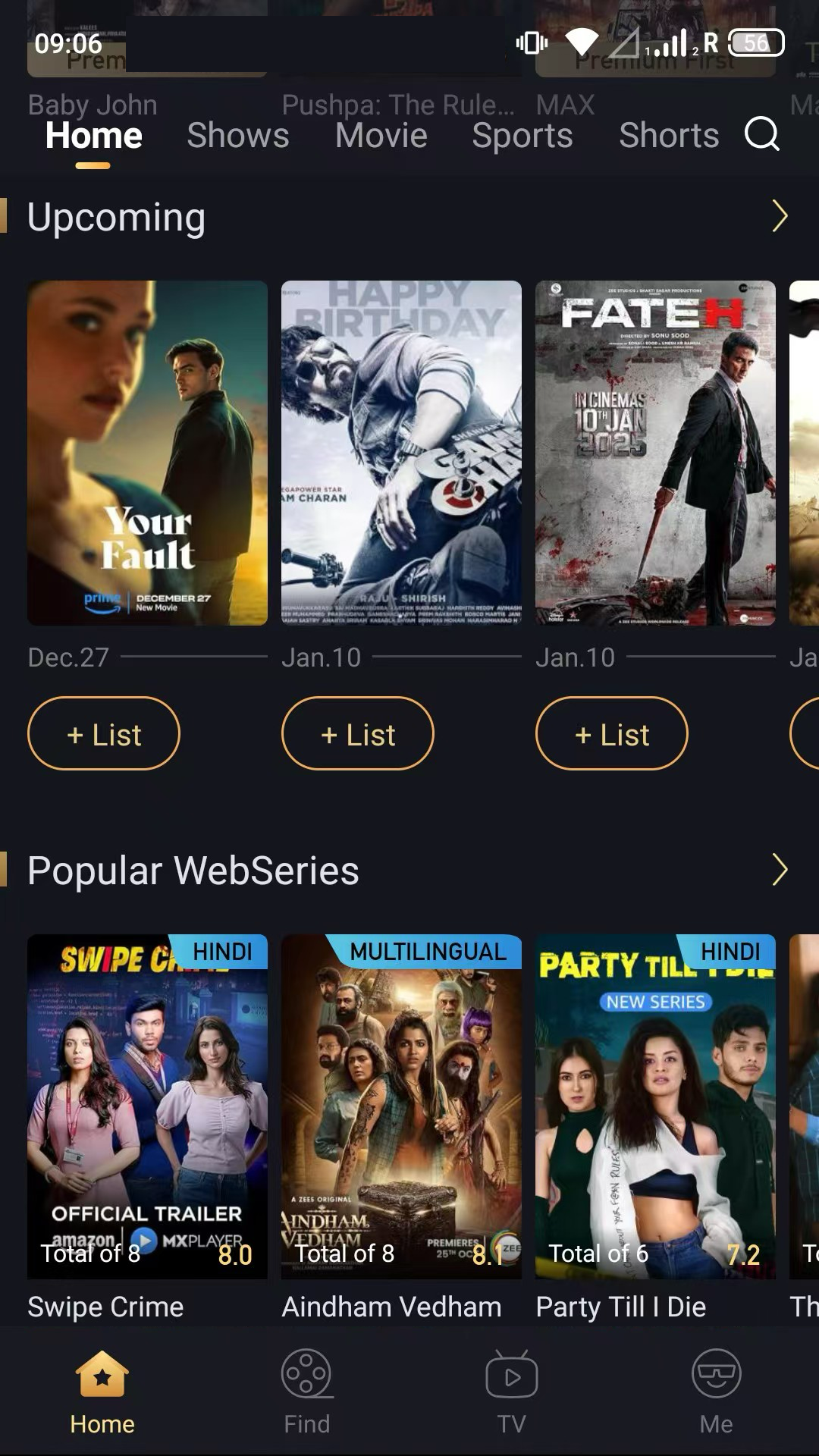This screenshot has height=1456, width=819.
Task: Open the search function
Action: (x=761, y=135)
